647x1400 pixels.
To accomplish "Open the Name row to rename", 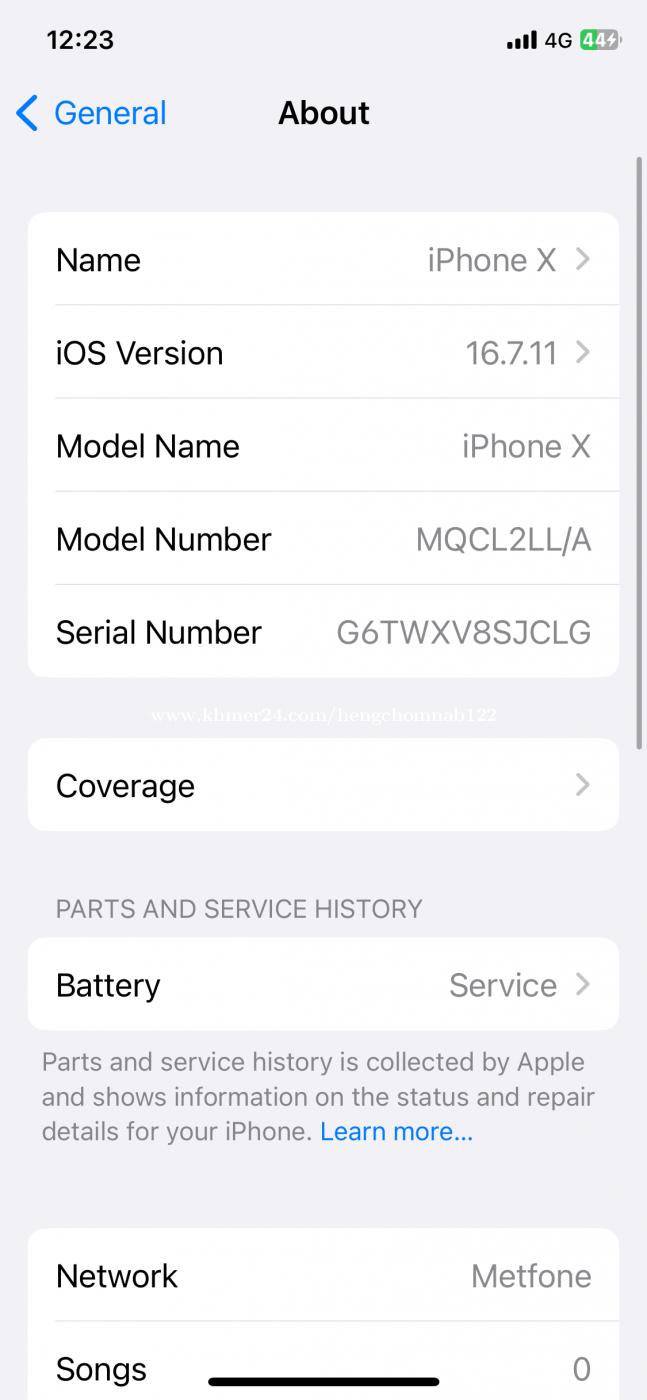I will point(323,259).
